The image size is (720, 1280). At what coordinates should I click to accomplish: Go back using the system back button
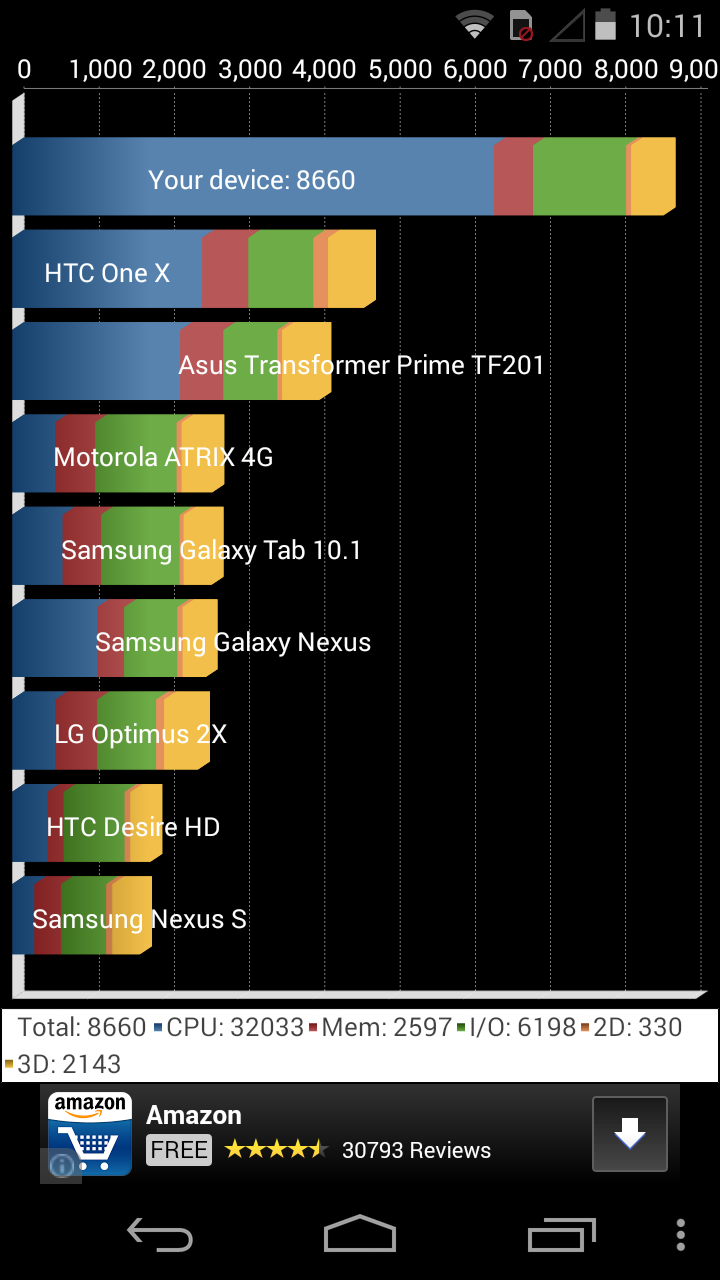[160, 1234]
